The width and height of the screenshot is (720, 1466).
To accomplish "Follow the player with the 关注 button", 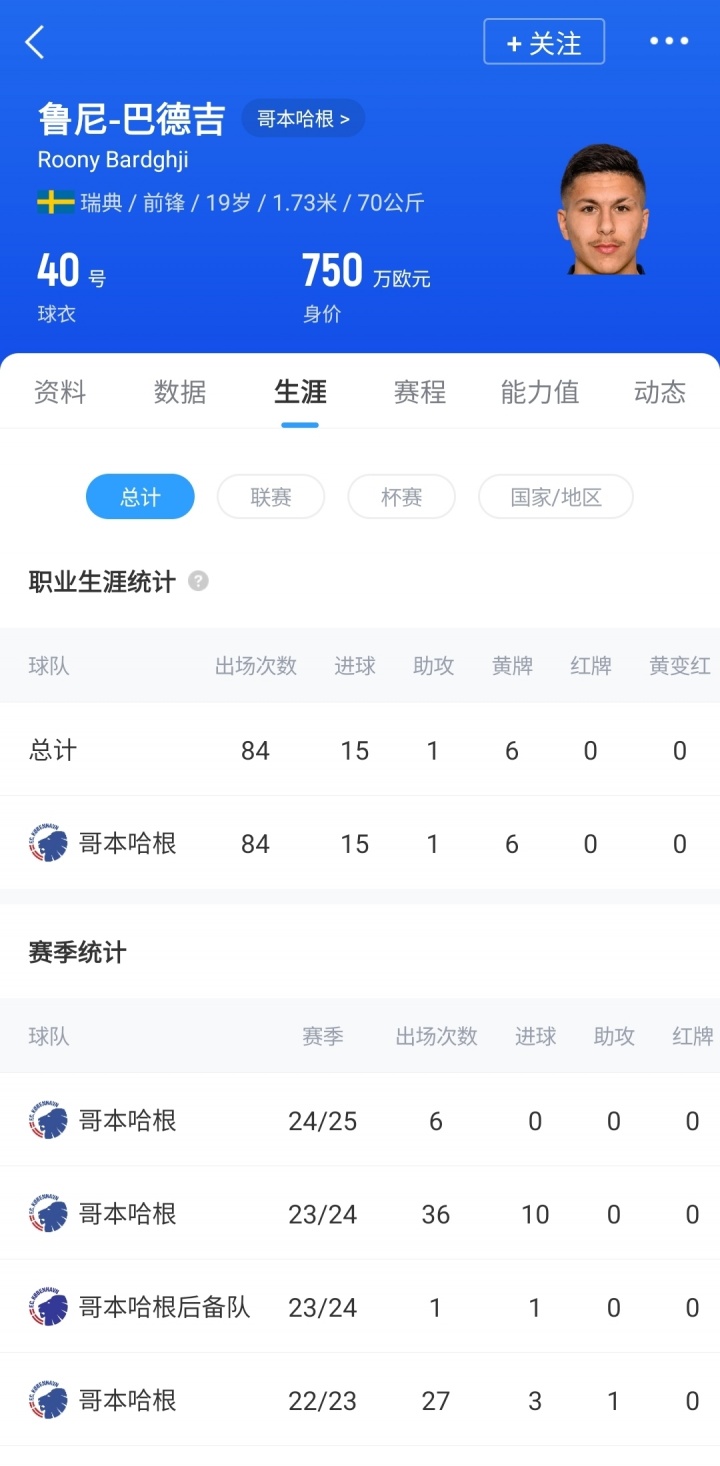I will [x=544, y=42].
